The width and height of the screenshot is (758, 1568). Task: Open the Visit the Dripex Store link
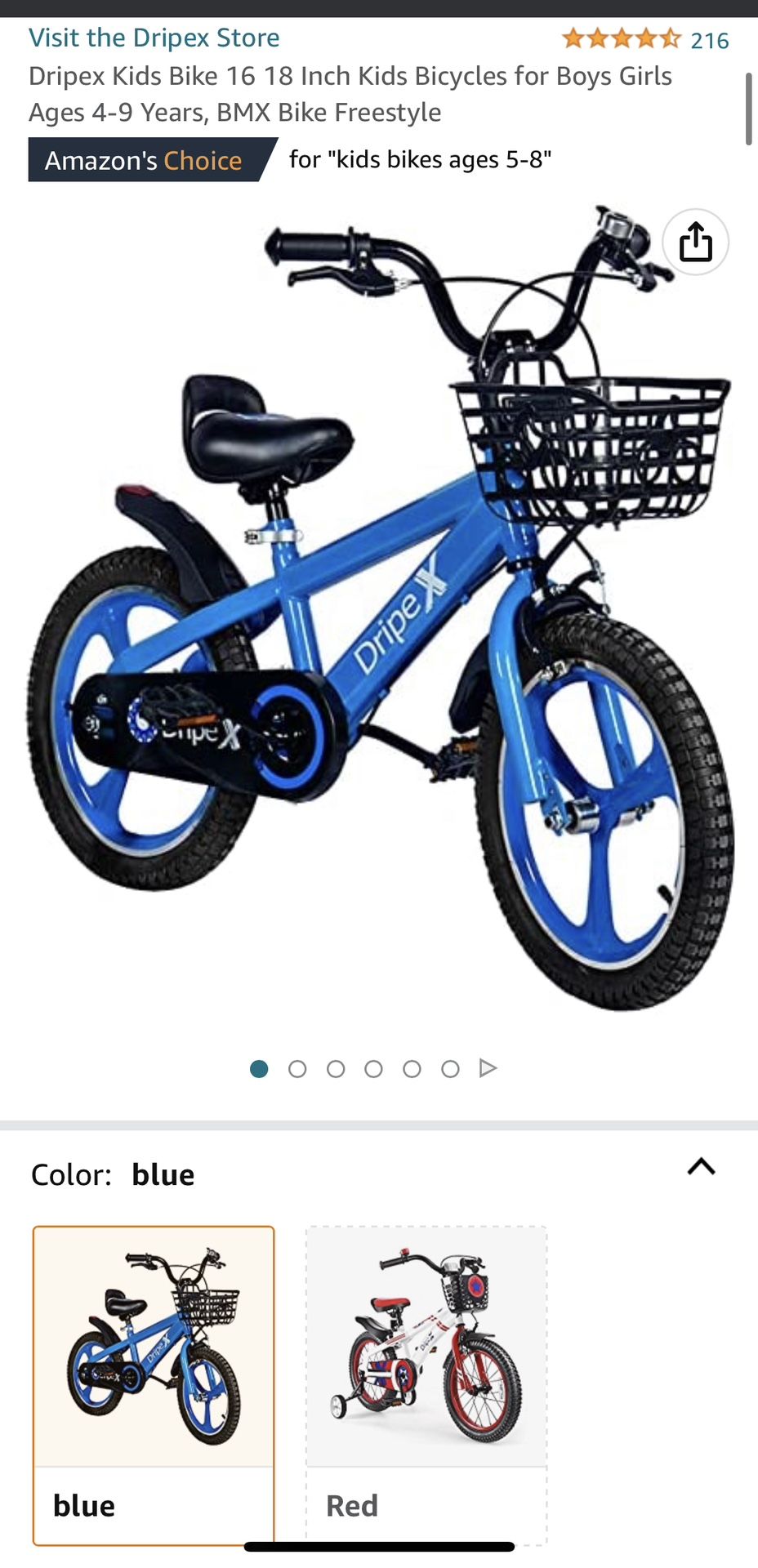154,38
